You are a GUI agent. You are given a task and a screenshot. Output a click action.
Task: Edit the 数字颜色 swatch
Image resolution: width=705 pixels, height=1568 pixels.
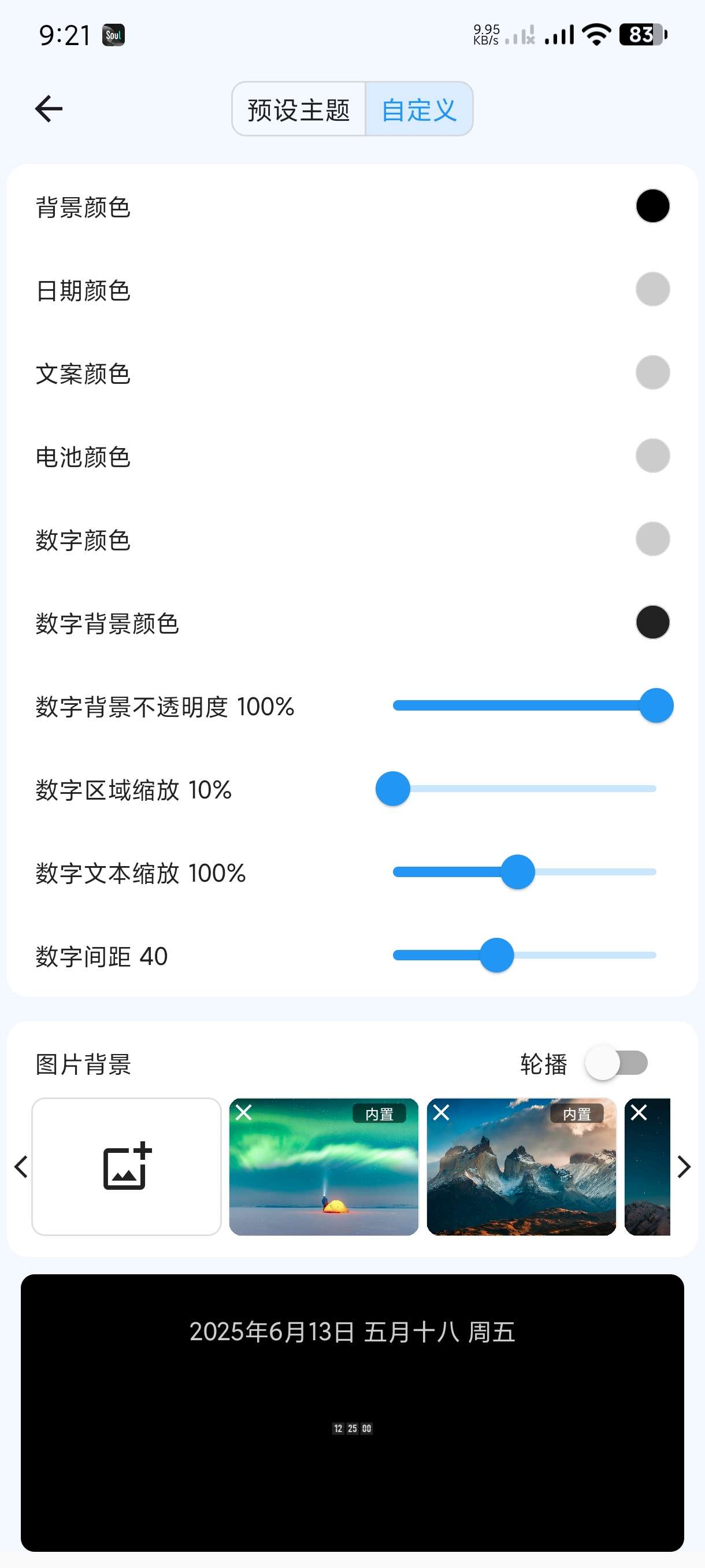[x=652, y=540]
